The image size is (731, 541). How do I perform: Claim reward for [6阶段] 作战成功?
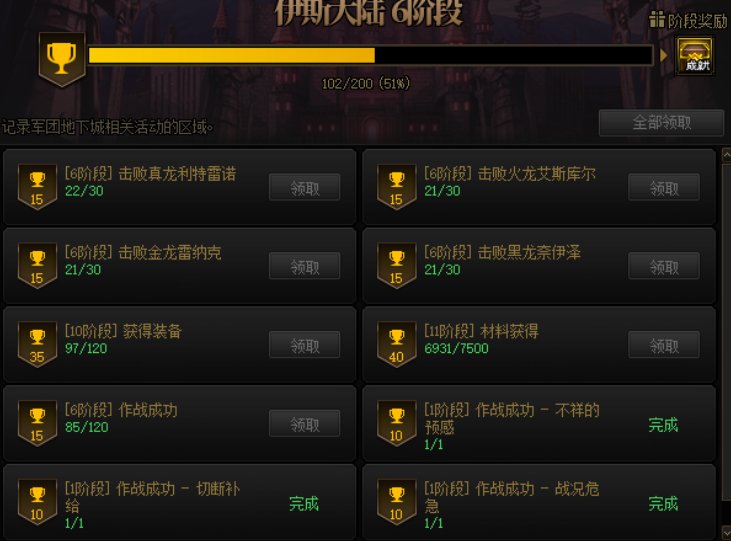[x=304, y=424]
